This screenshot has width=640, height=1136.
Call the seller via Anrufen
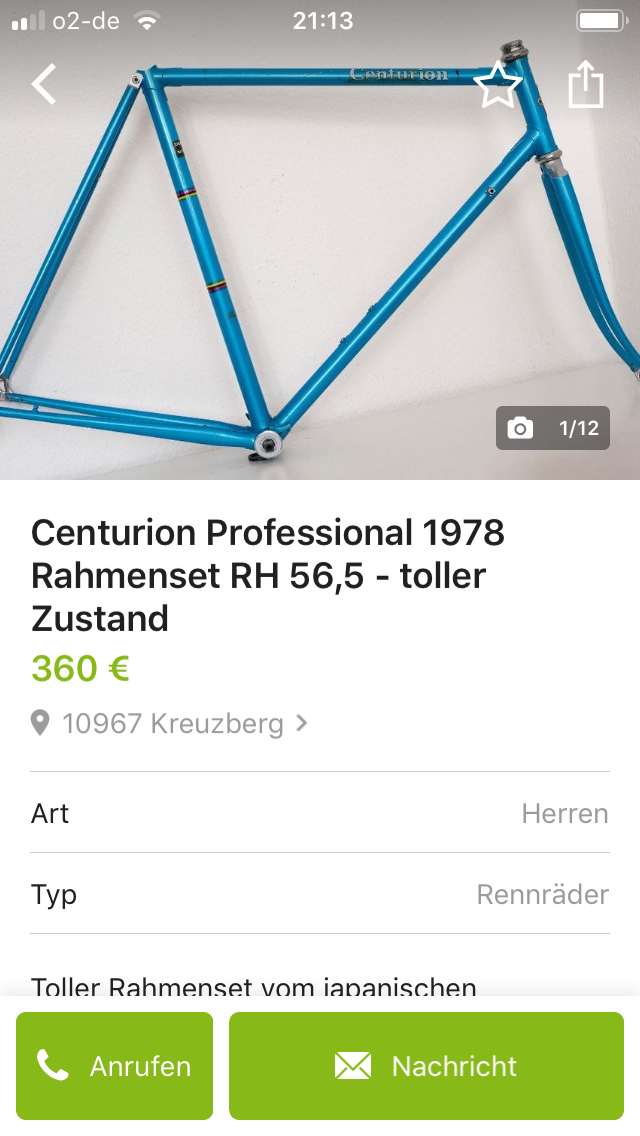(x=114, y=1066)
